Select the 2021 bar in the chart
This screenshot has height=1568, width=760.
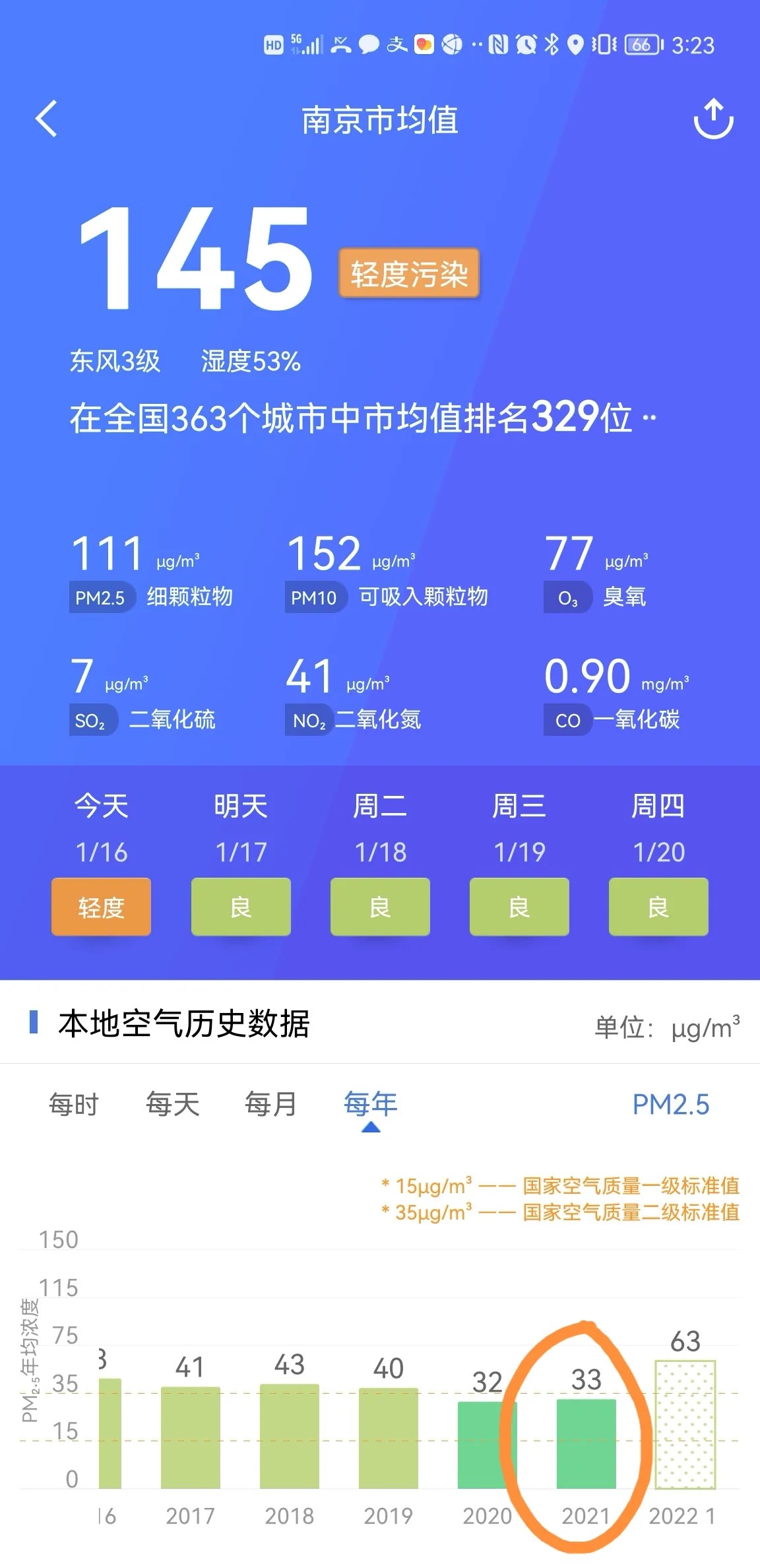coord(586,1444)
